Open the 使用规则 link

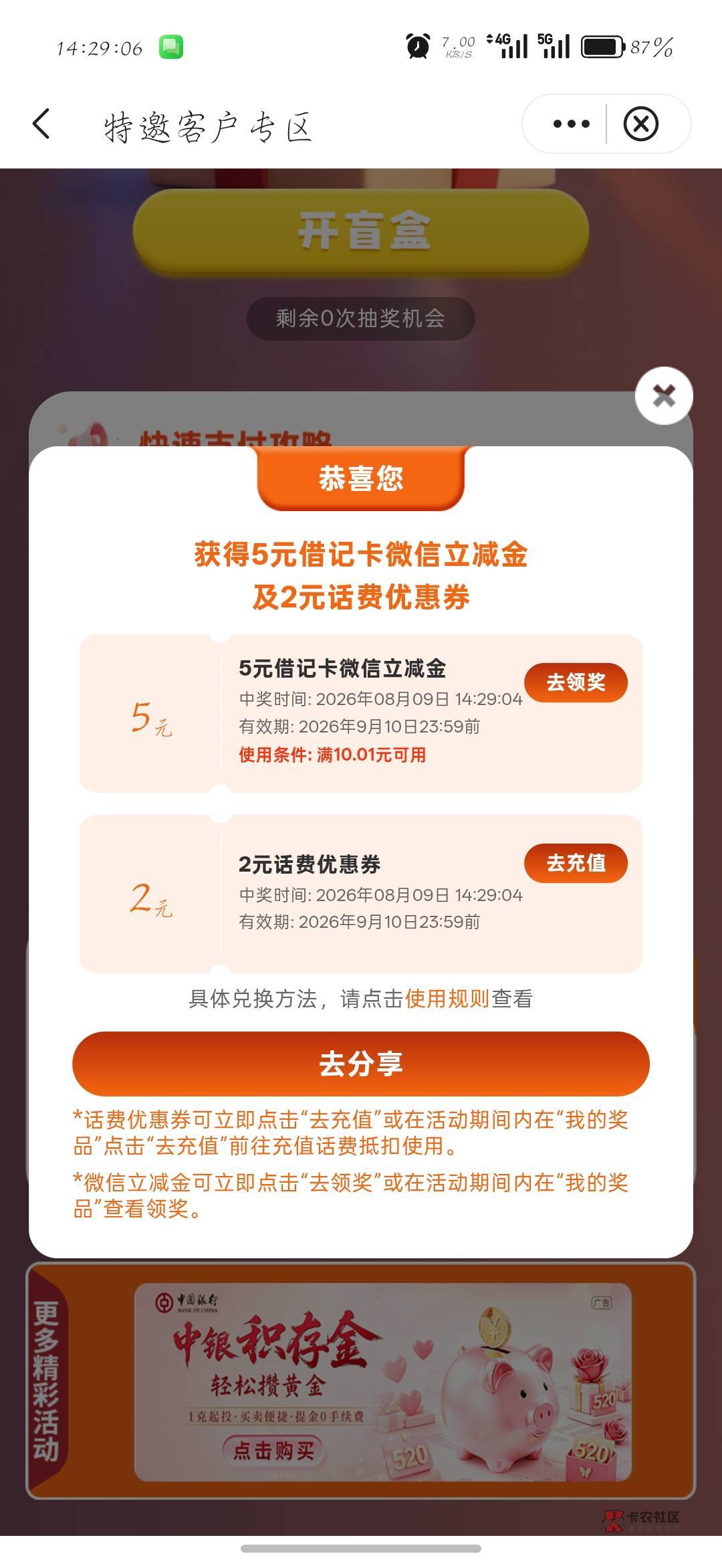pyautogui.click(x=447, y=999)
